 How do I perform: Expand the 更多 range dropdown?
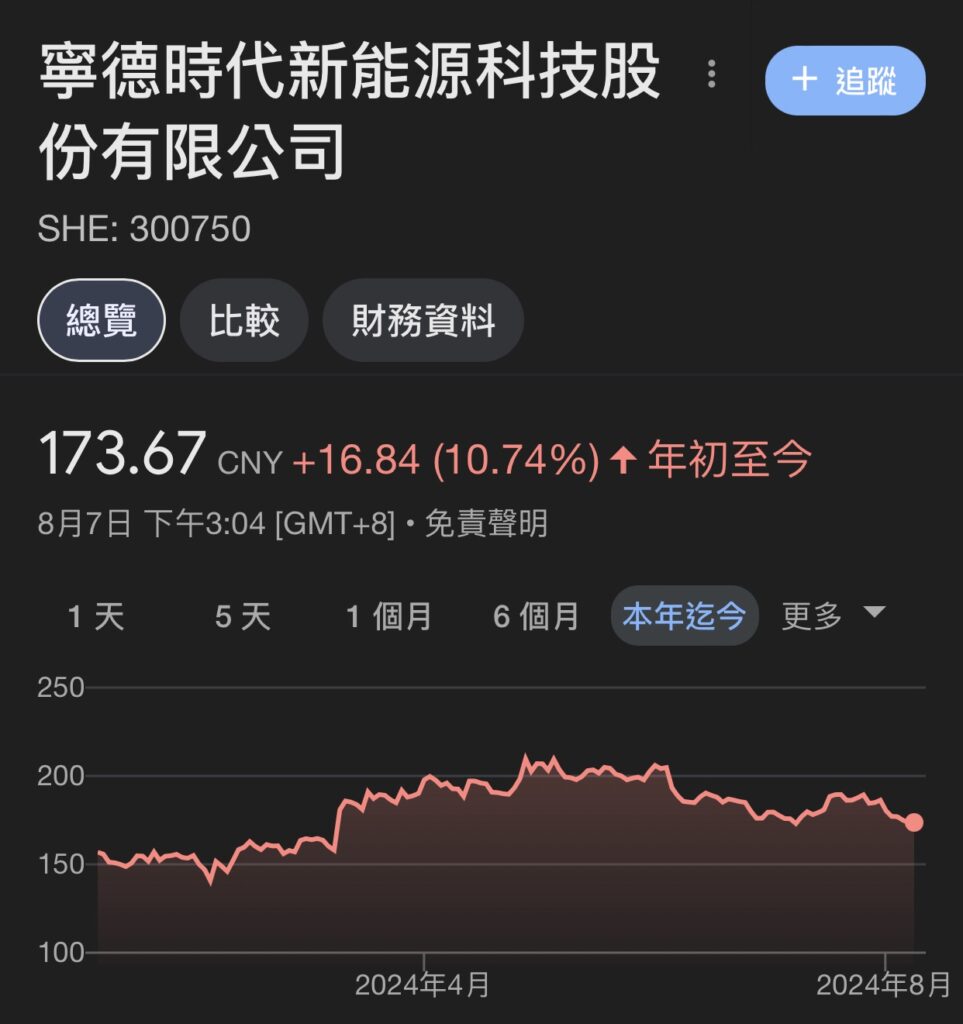tap(833, 616)
